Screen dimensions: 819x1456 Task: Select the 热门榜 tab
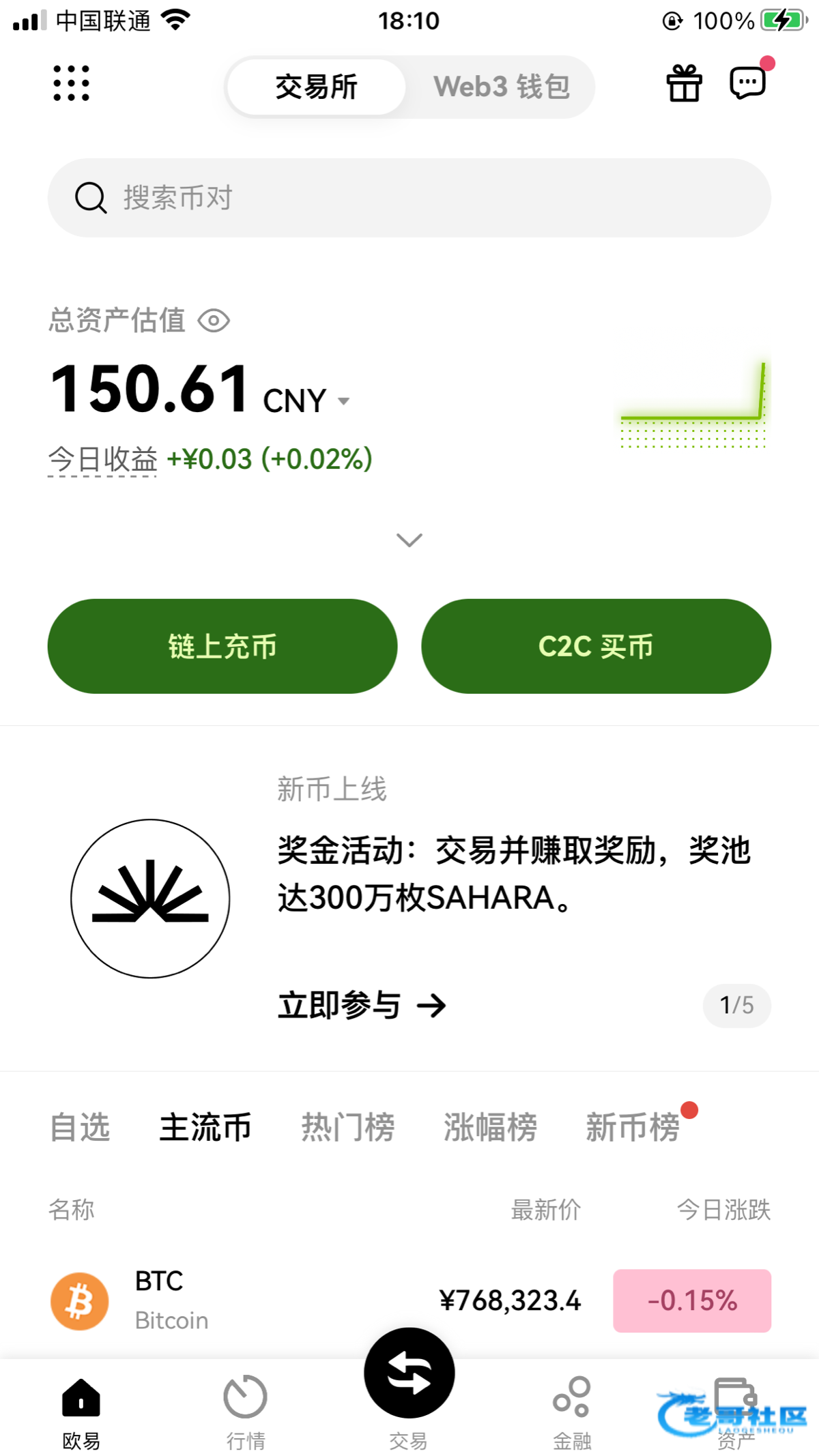[x=348, y=1126]
